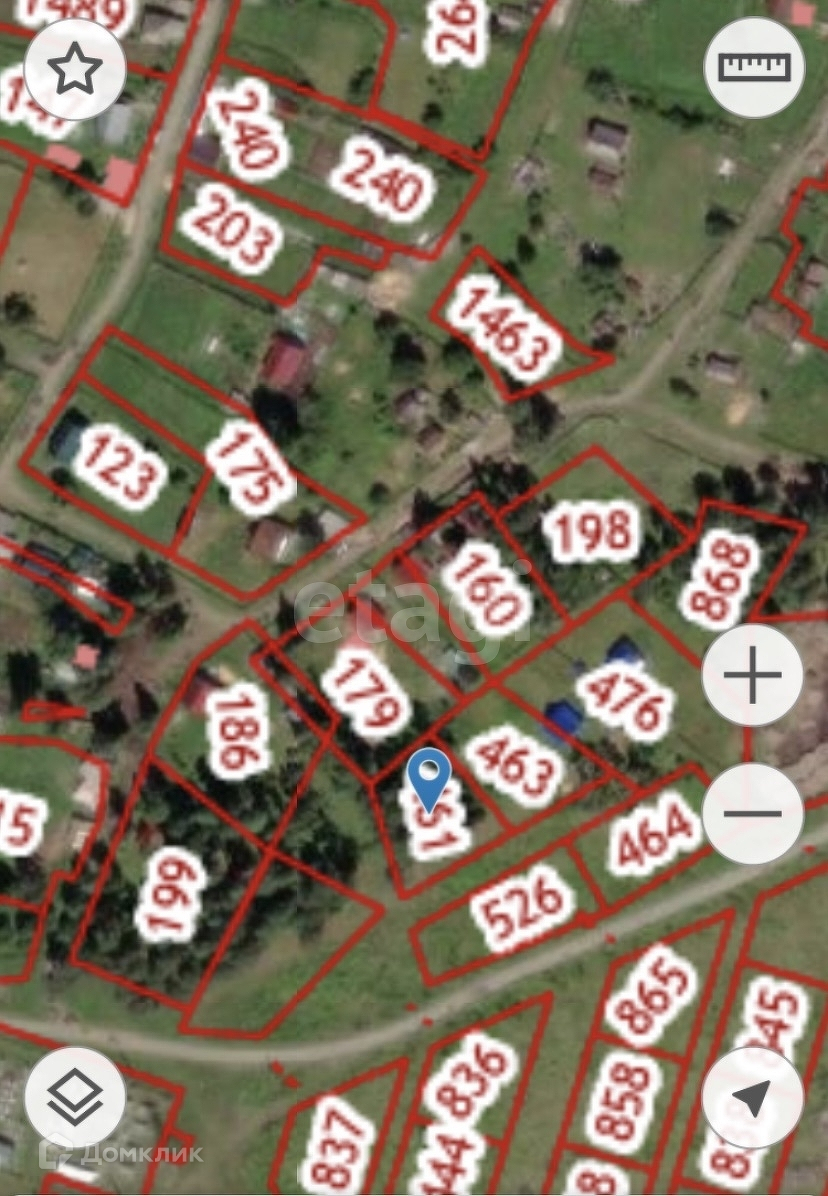Zoom in with the plus button
Viewport: 828px width, 1196px height.
(x=752, y=675)
